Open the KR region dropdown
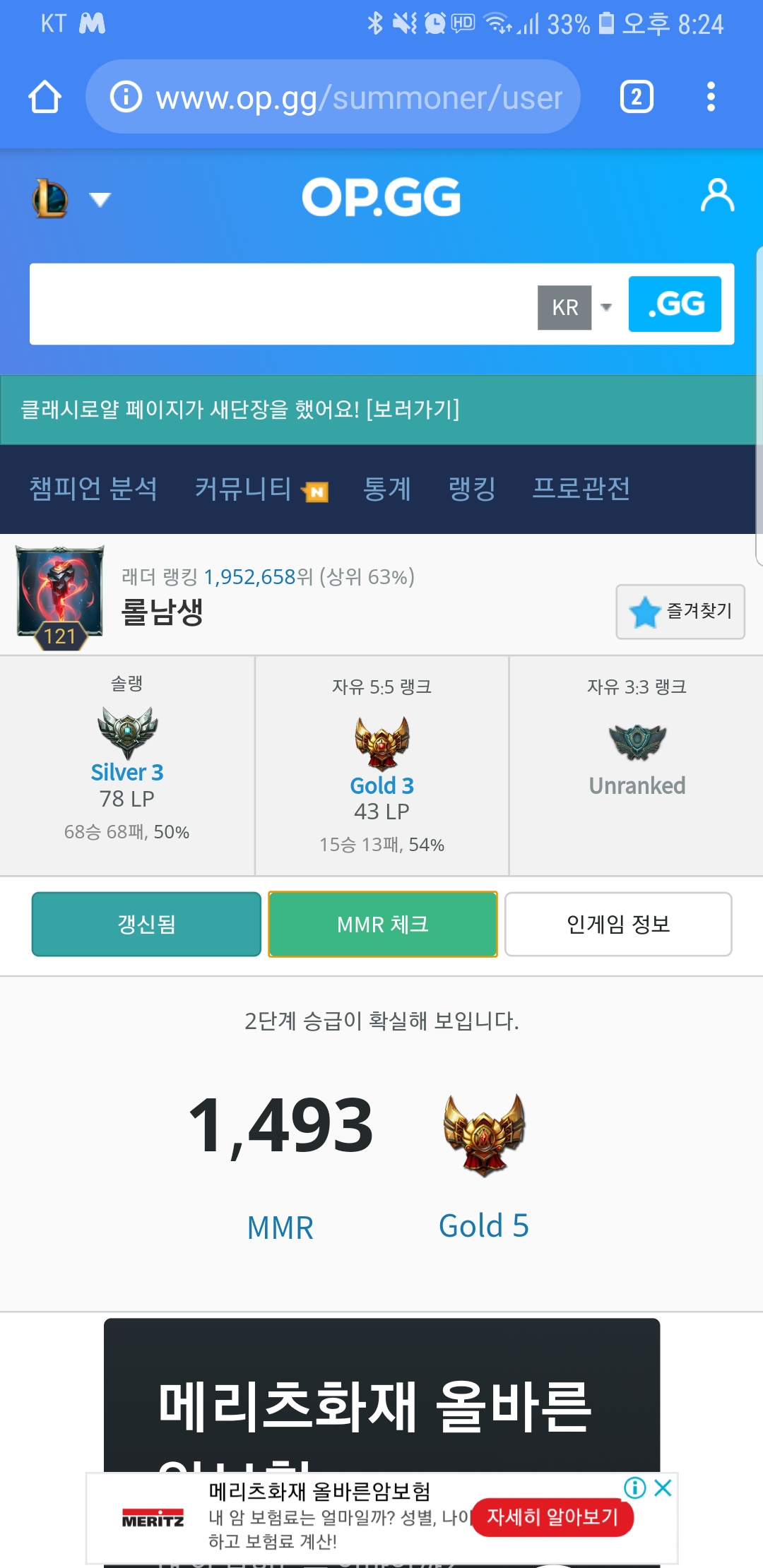 (x=574, y=307)
